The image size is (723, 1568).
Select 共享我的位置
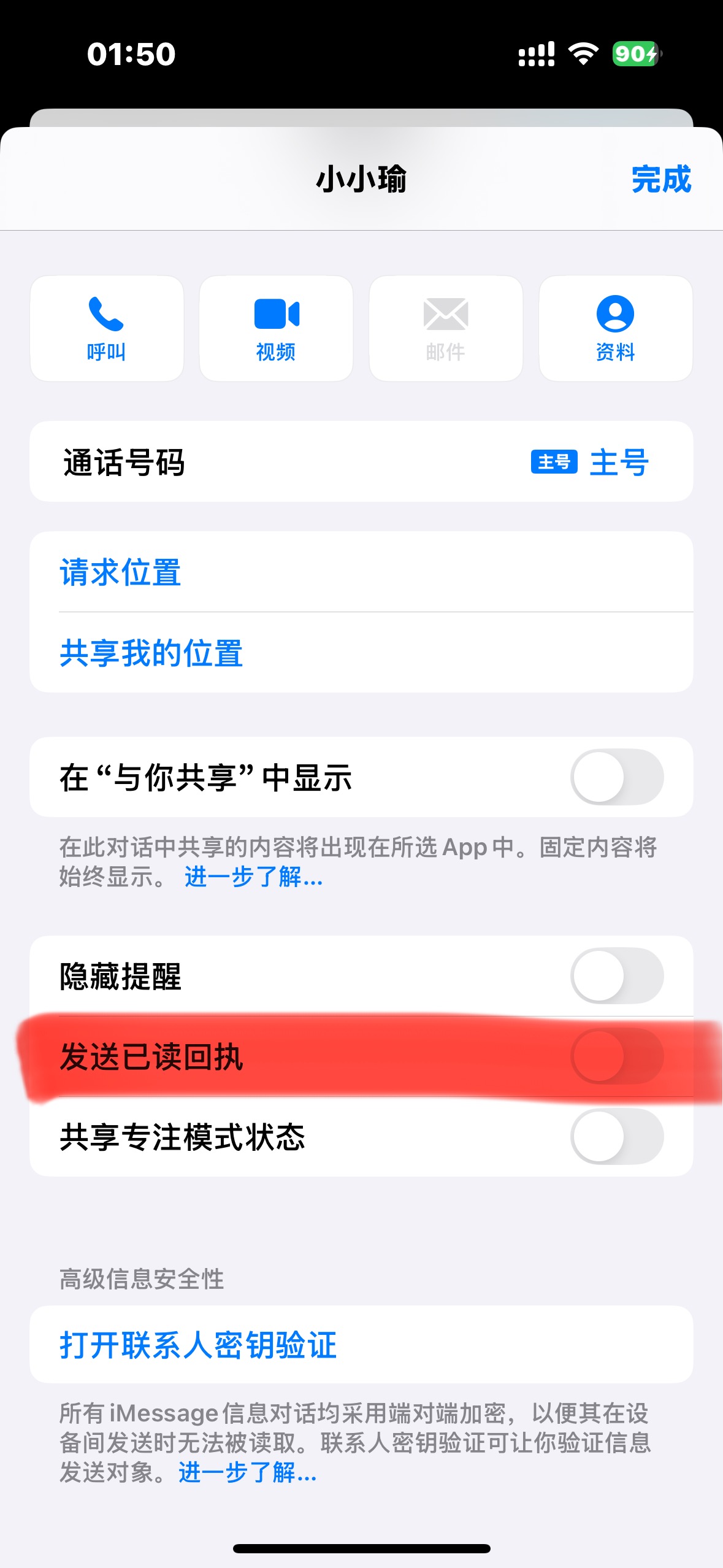coord(151,653)
